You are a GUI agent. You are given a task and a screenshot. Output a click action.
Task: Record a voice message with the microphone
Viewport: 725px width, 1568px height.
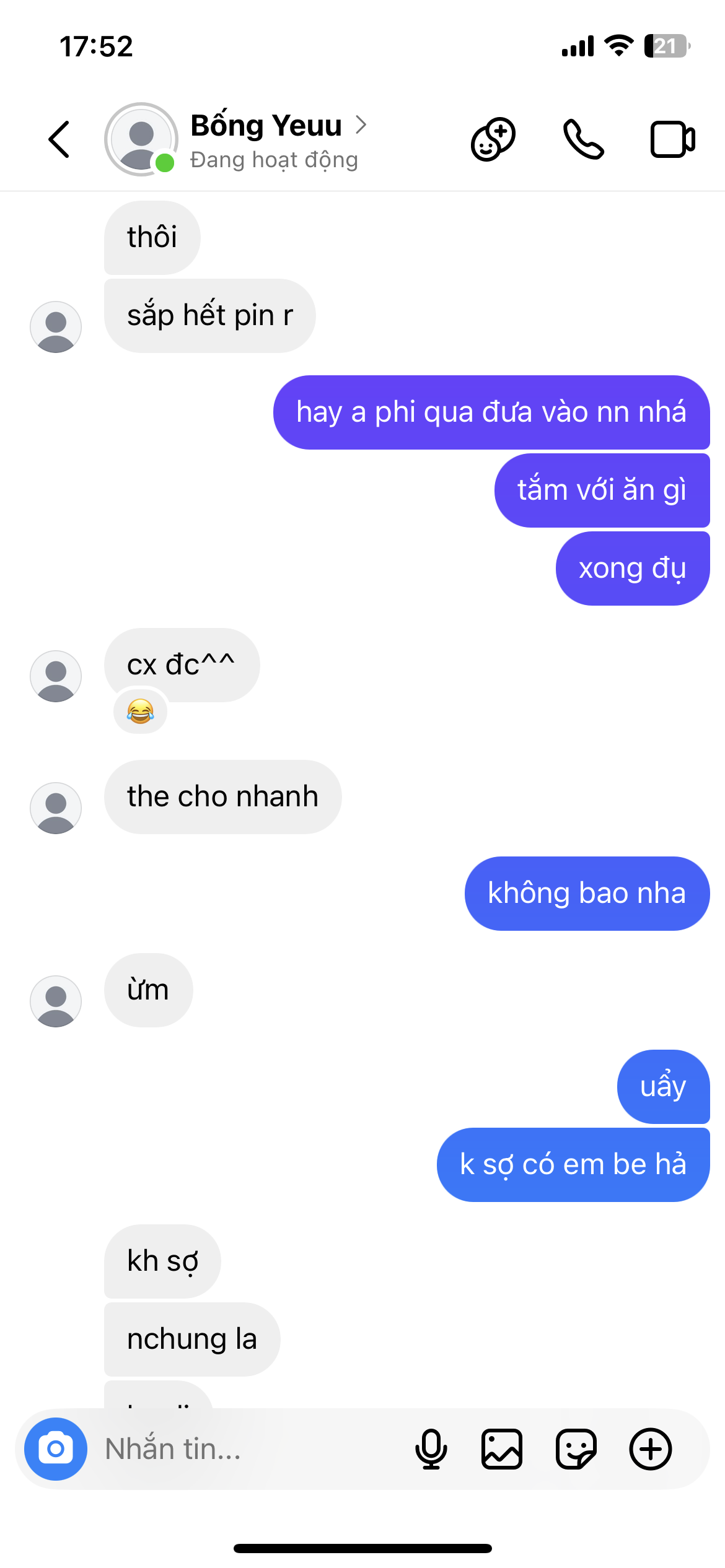pyautogui.click(x=432, y=1450)
